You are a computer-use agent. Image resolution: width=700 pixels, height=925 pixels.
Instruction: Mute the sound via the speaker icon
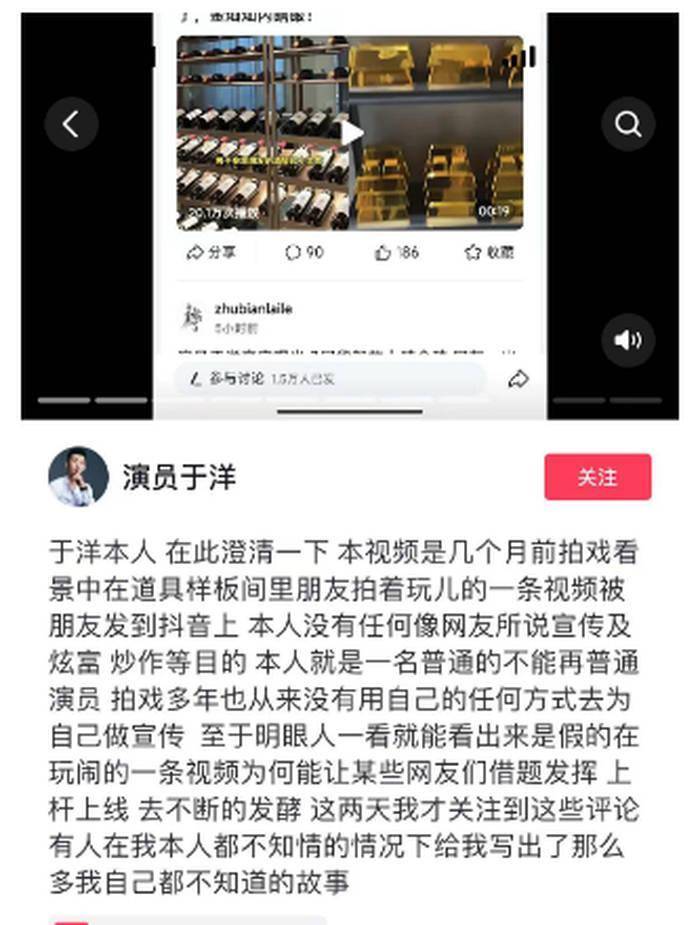tap(628, 340)
